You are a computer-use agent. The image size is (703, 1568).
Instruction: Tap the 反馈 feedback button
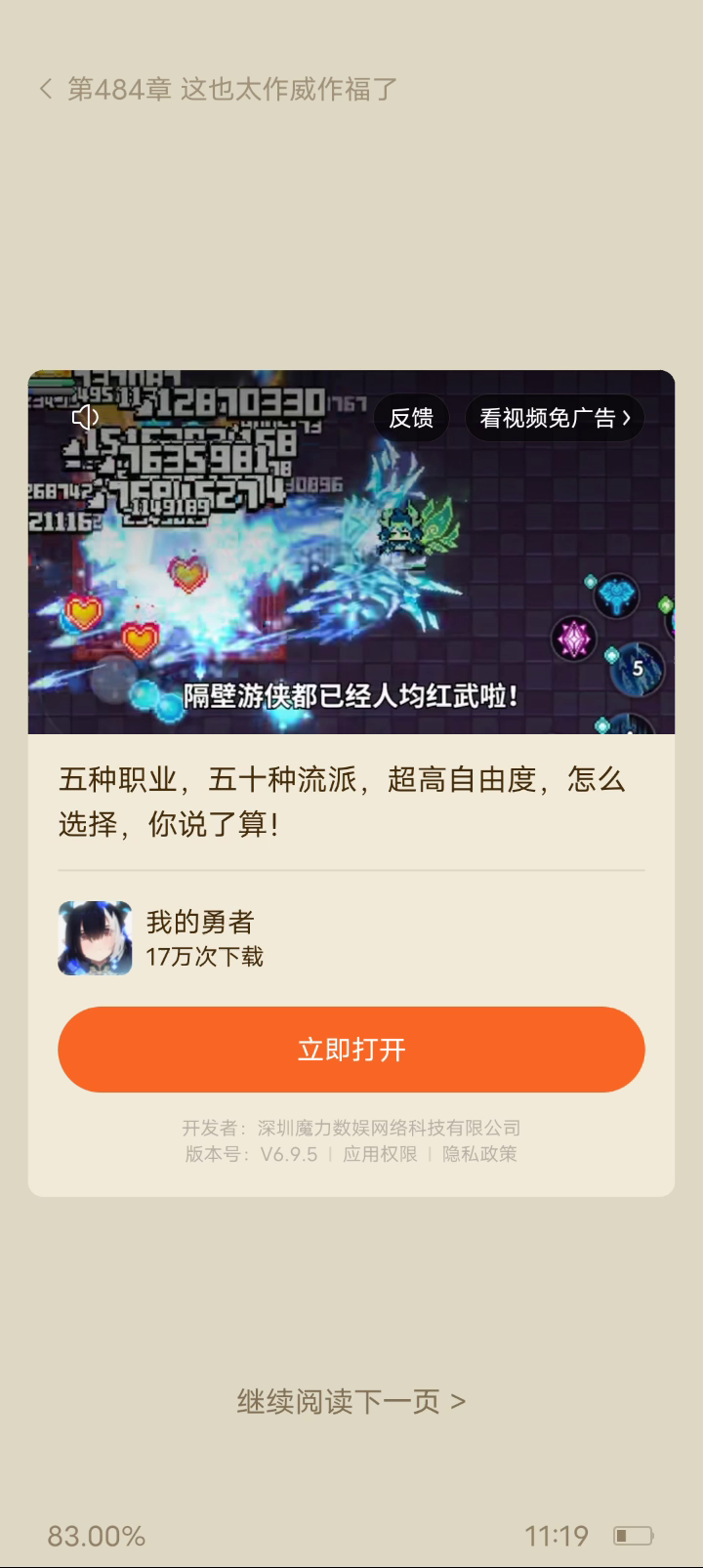(411, 418)
